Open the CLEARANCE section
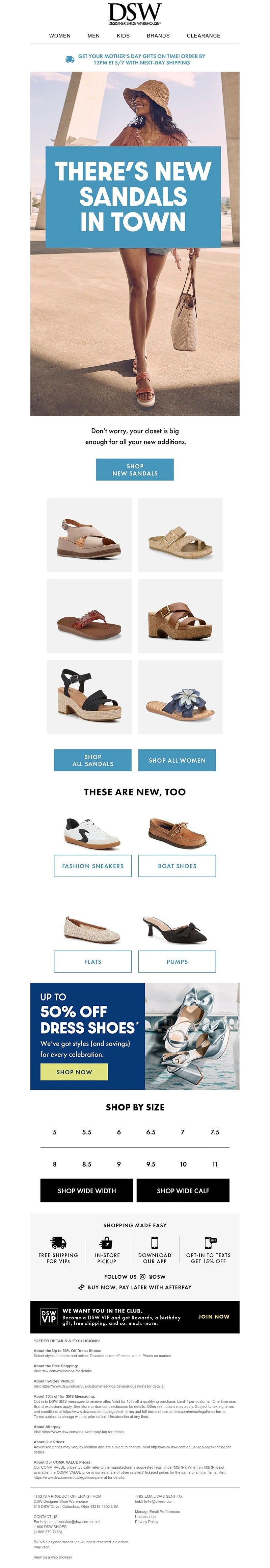The width and height of the screenshot is (270, 1568). point(203,36)
